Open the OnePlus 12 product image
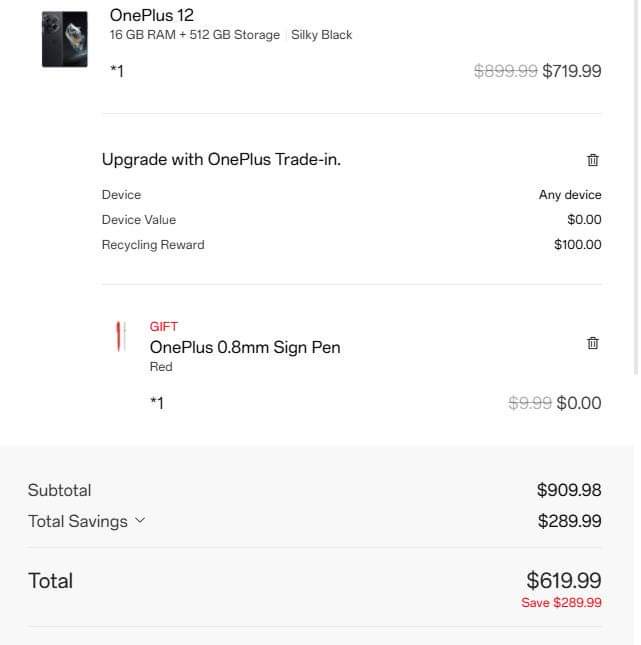Viewport: 641px width, 645px height. click(x=65, y=39)
